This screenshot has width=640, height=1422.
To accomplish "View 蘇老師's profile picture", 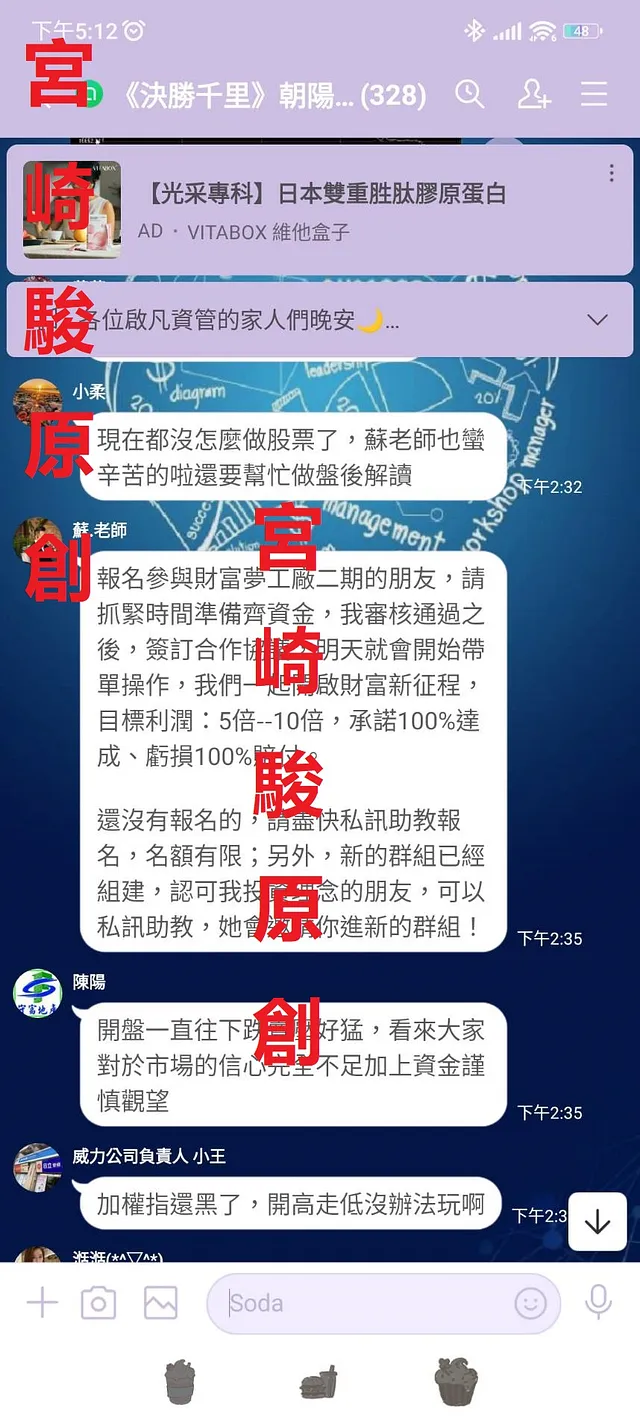I will point(37,541).
